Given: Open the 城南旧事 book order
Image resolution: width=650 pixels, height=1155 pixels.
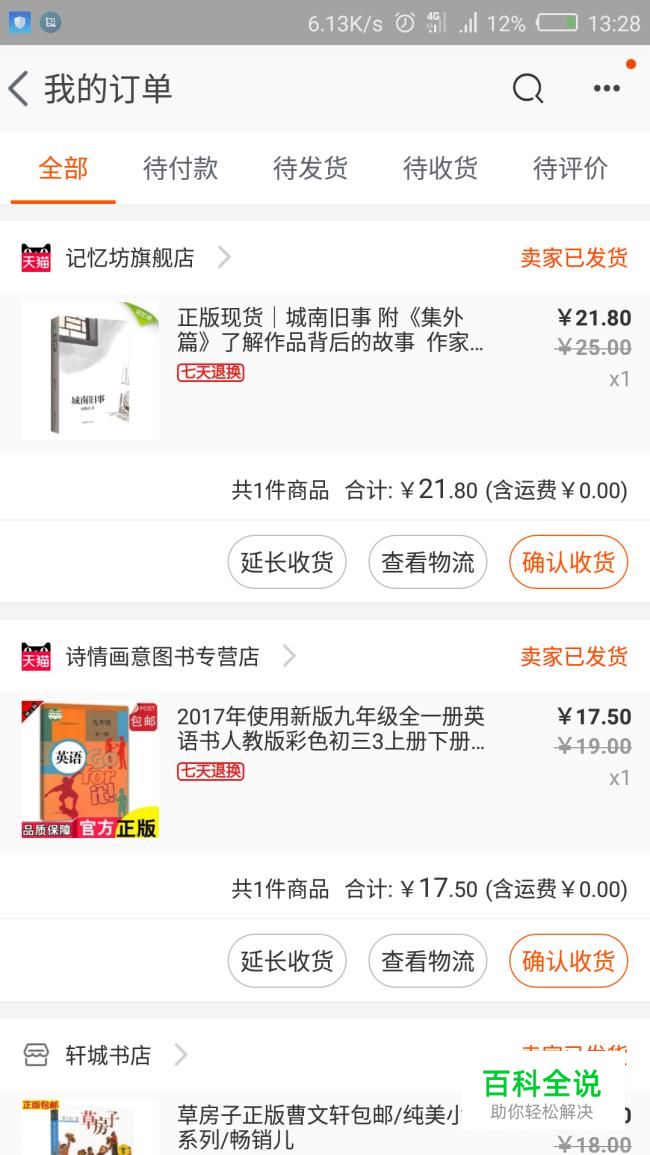Looking at the screenshot, I should [x=325, y=373].
